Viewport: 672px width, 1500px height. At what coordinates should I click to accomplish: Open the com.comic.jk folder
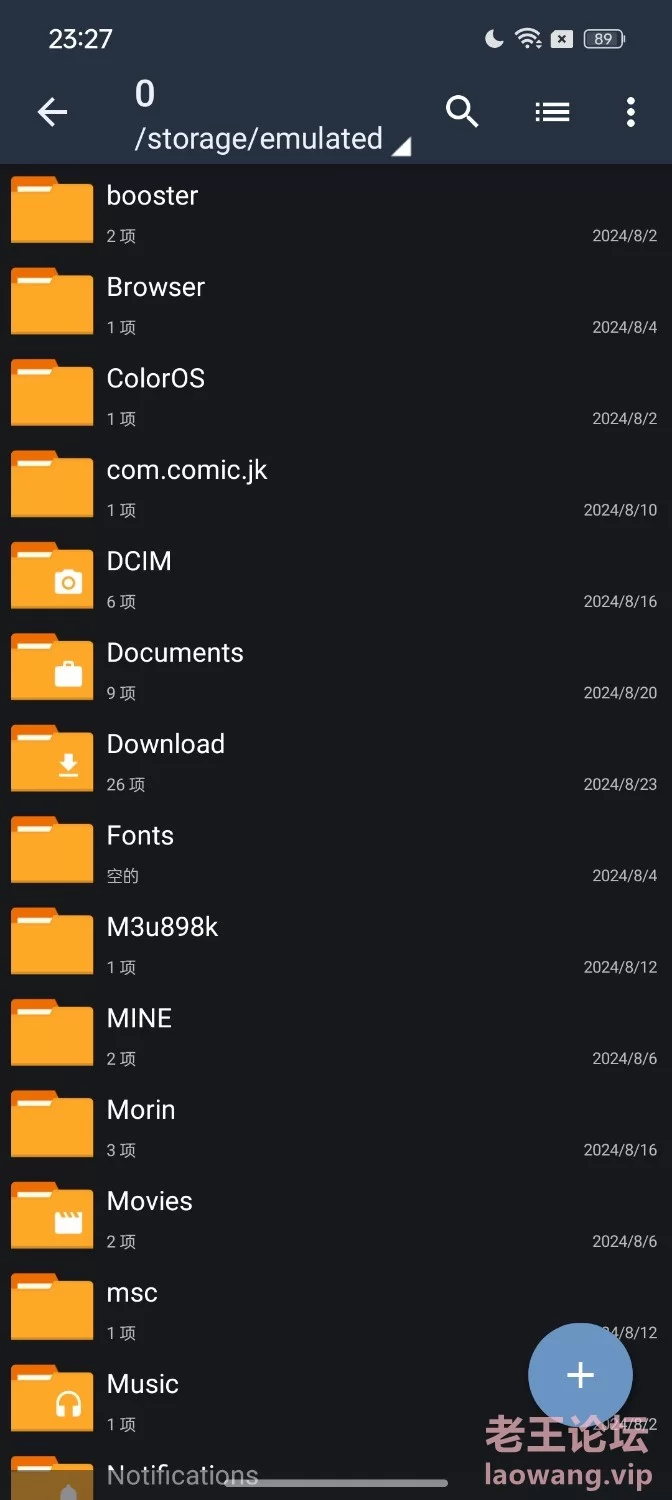(336, 486)
